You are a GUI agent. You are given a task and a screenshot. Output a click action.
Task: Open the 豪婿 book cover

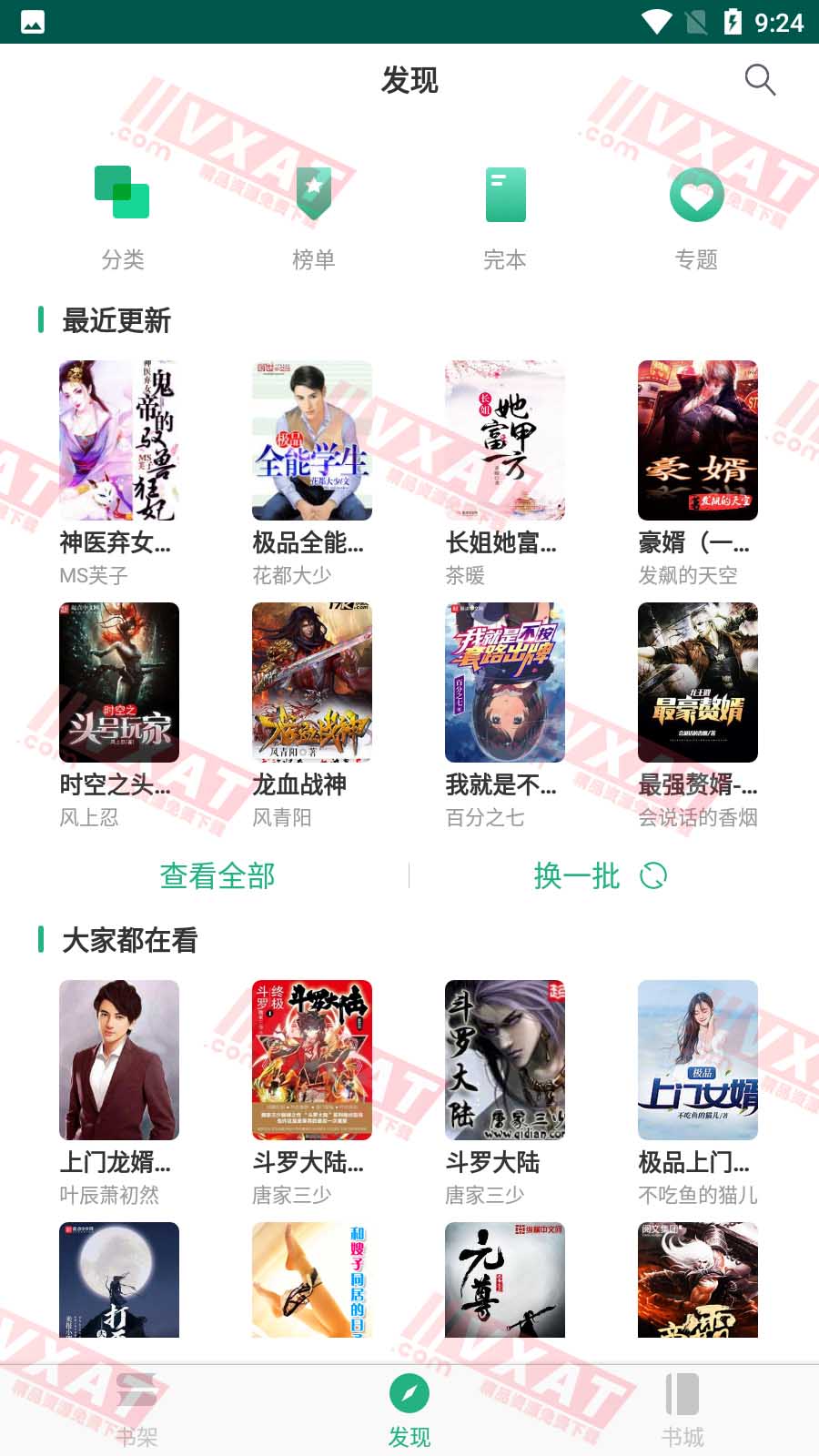[697, 440]
